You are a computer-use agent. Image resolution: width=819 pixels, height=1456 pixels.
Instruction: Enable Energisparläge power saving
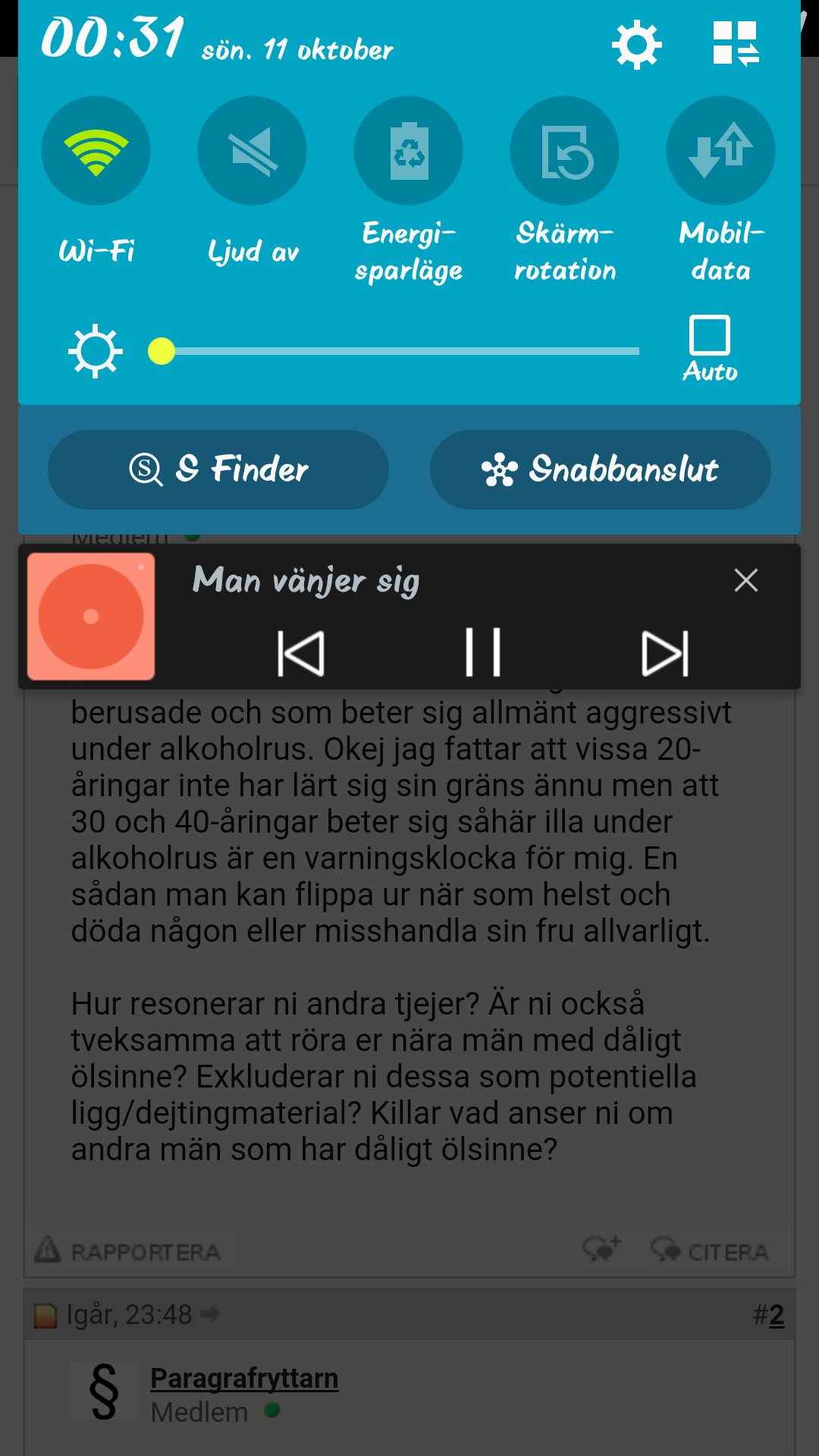click(409, 151)
